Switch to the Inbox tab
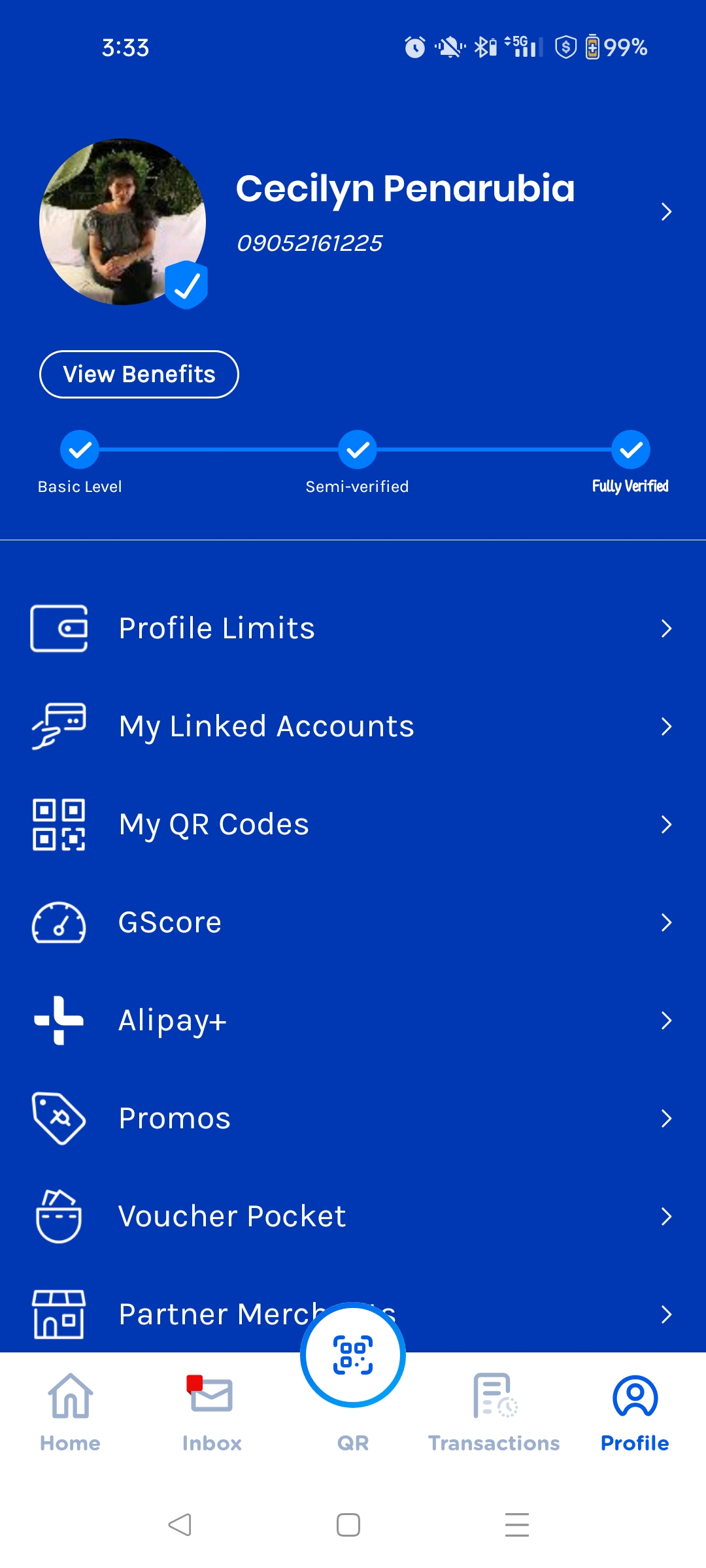This screenshot has height=1568, width=706. point(212,1411)
